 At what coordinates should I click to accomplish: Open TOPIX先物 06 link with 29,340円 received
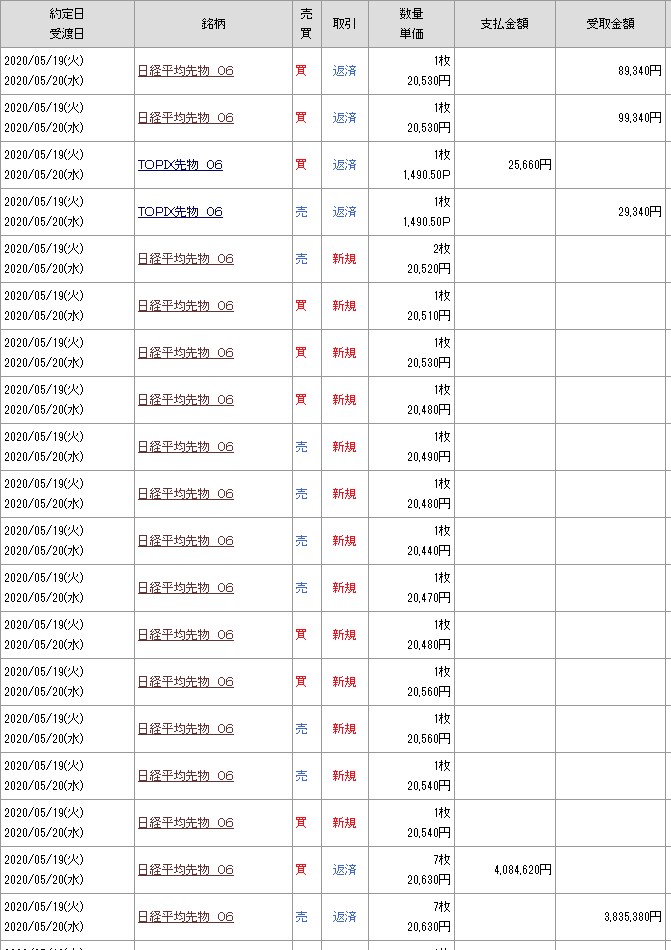(x=180, y=212)
